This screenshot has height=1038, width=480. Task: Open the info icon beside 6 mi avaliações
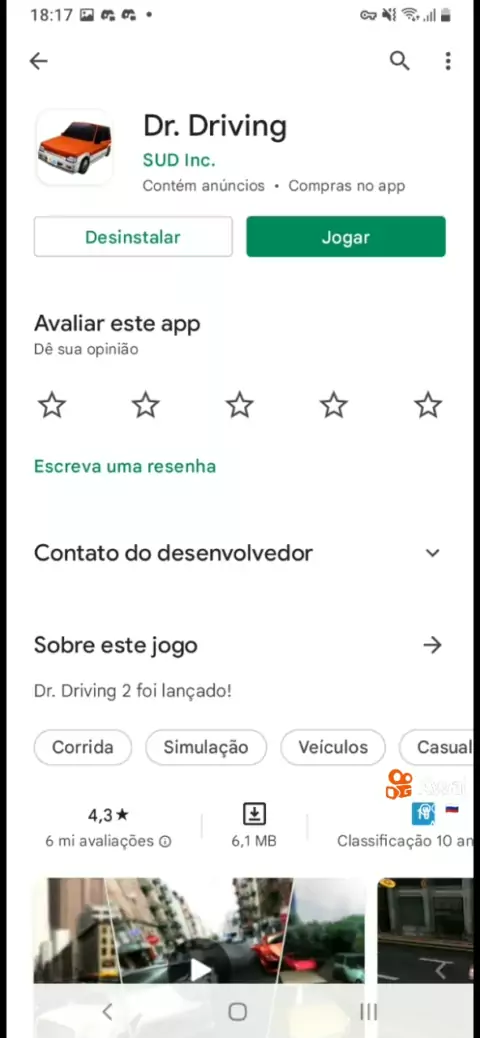tap(165, 842)
